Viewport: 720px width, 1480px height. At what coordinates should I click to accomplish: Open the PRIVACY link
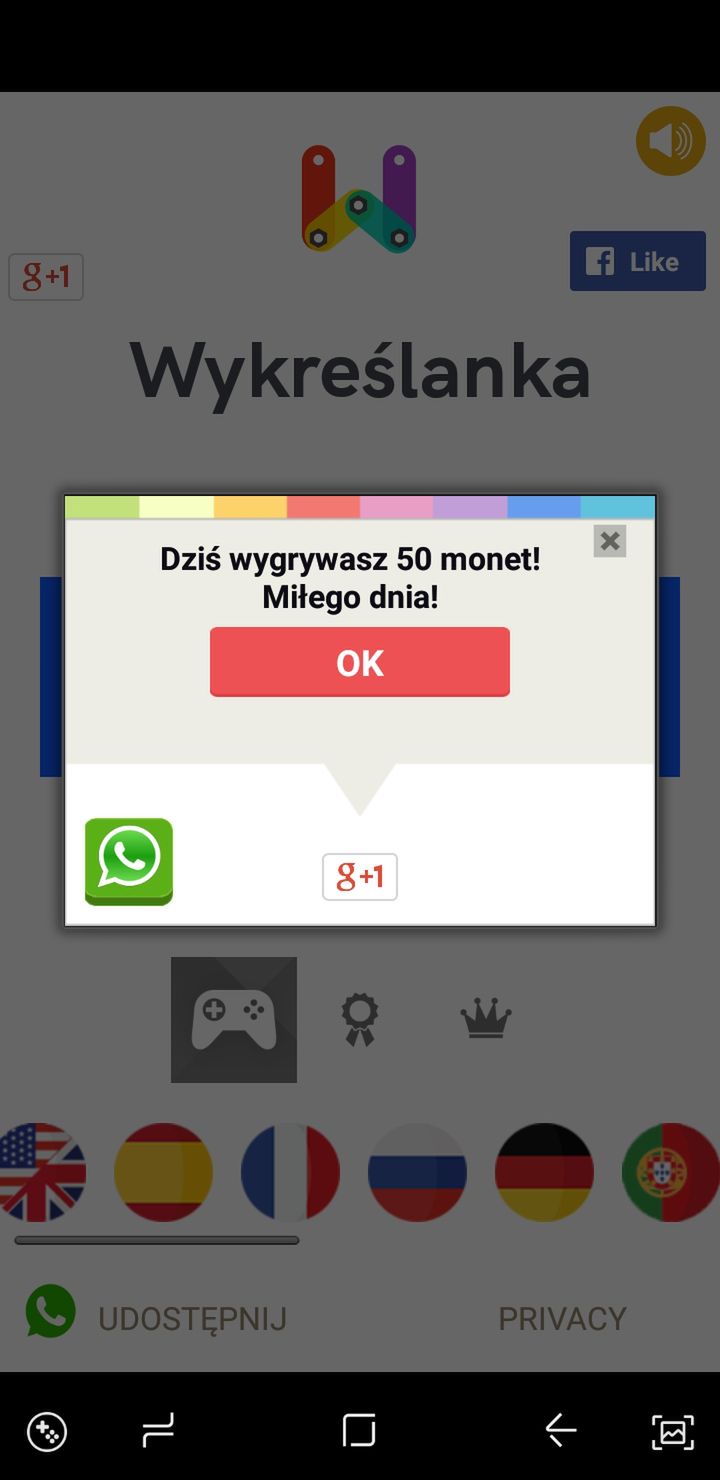562,1319
